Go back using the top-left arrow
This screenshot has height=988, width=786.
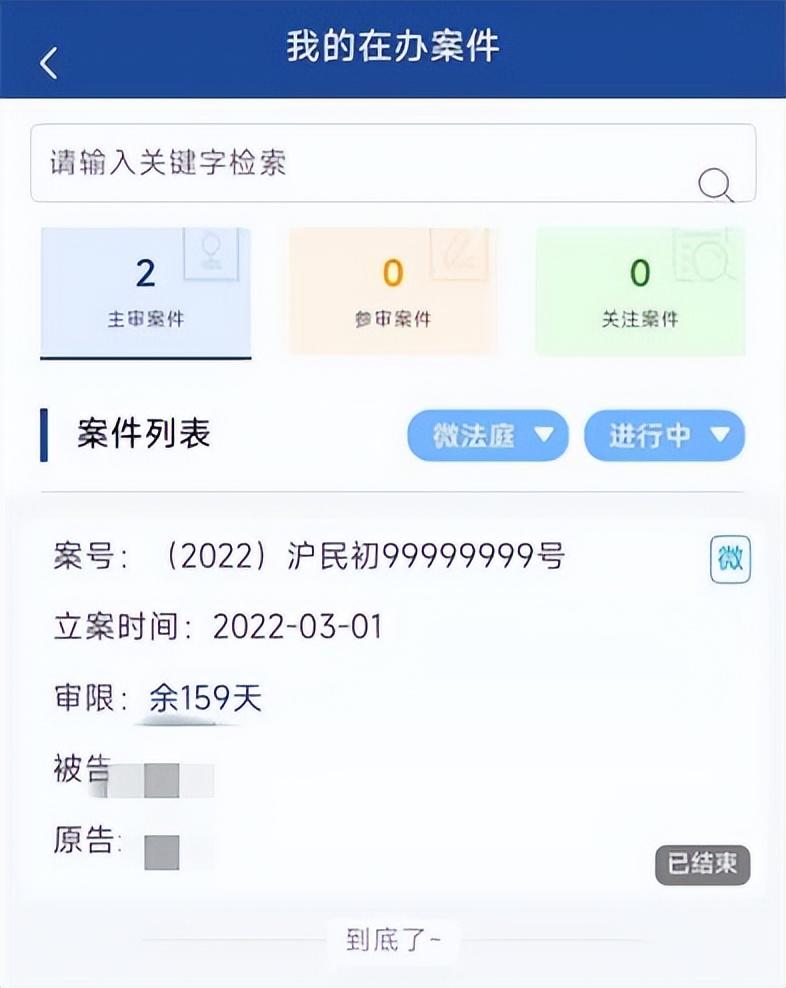49,63
